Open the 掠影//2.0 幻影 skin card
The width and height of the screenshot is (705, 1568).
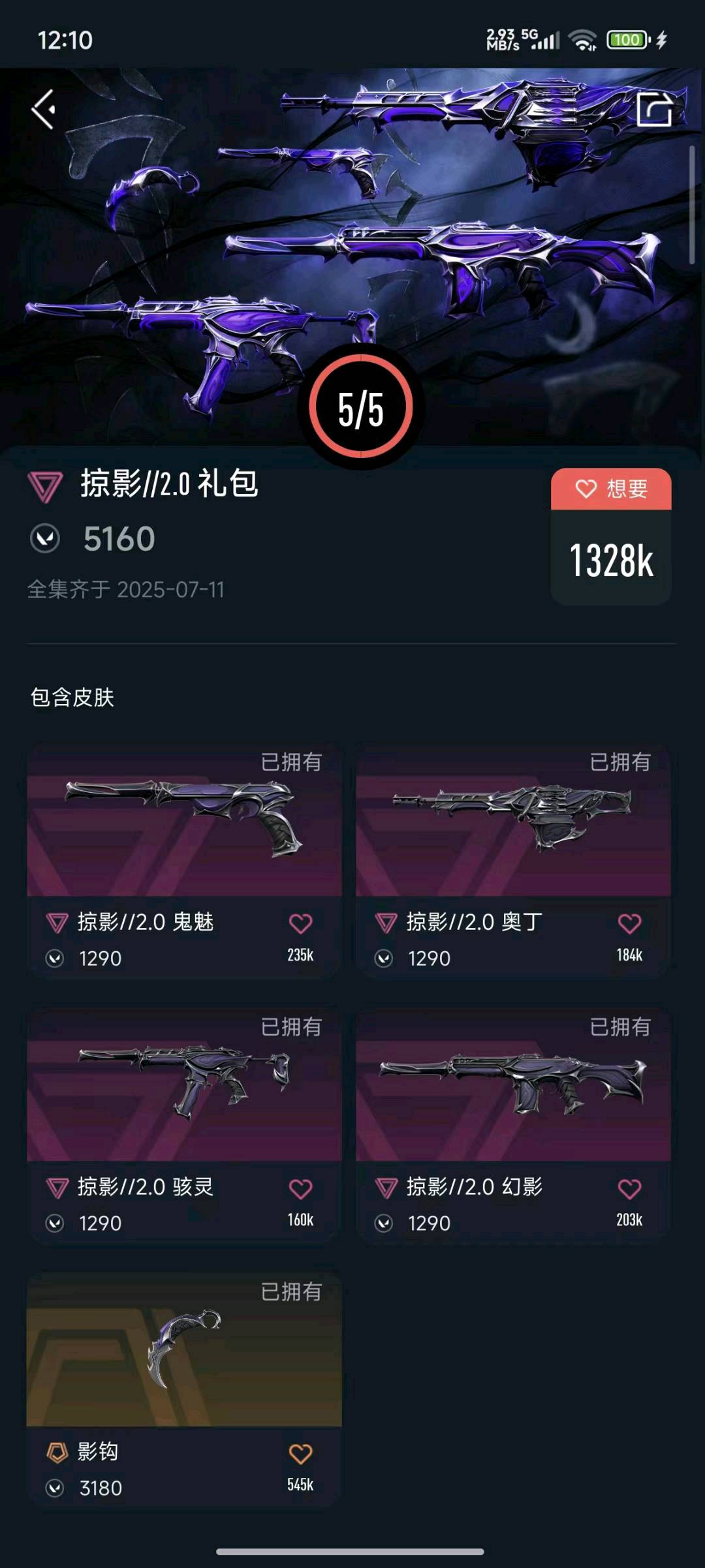(513, 1087)
